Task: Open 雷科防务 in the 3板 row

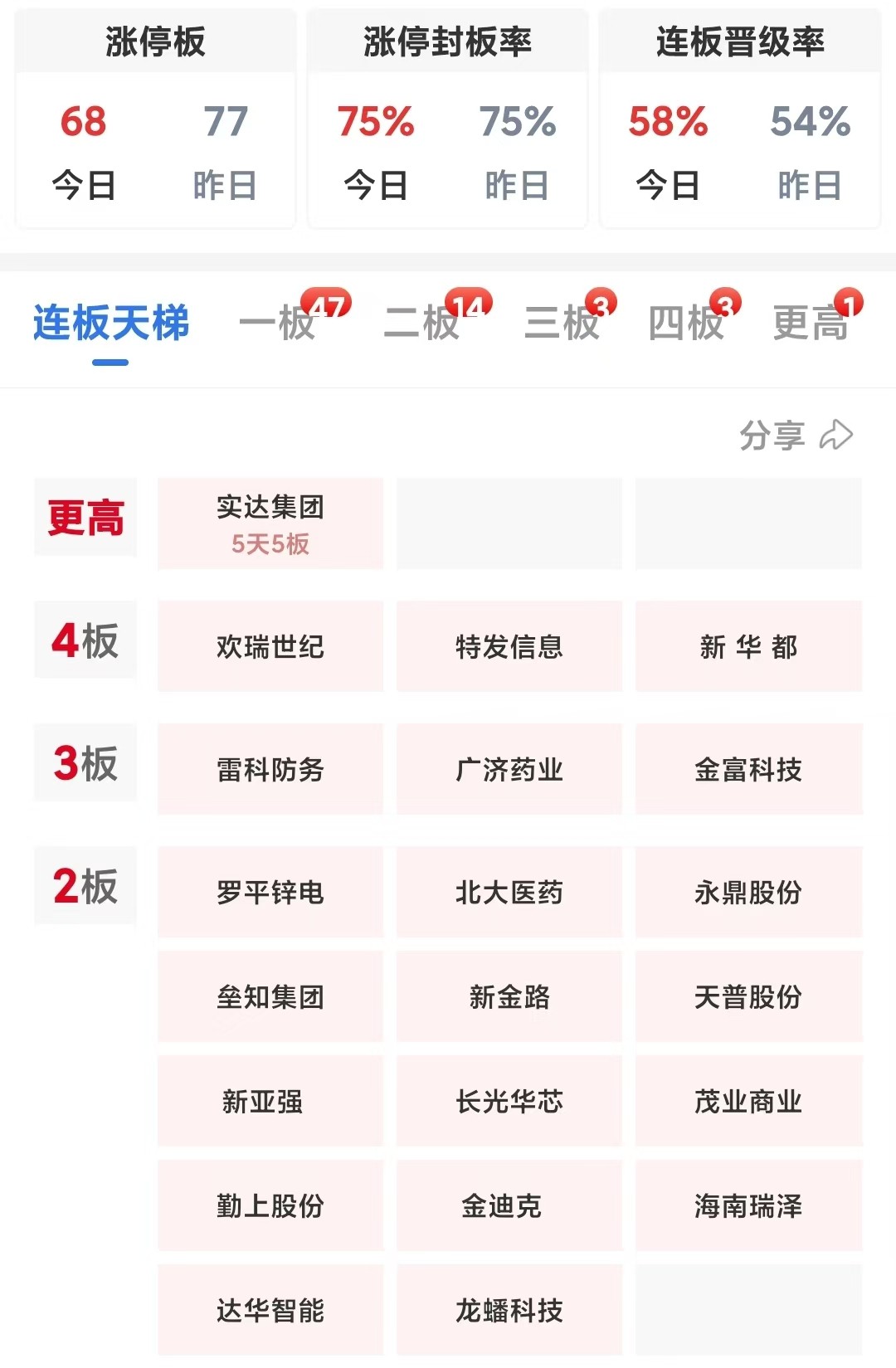Action: [270, 769]
